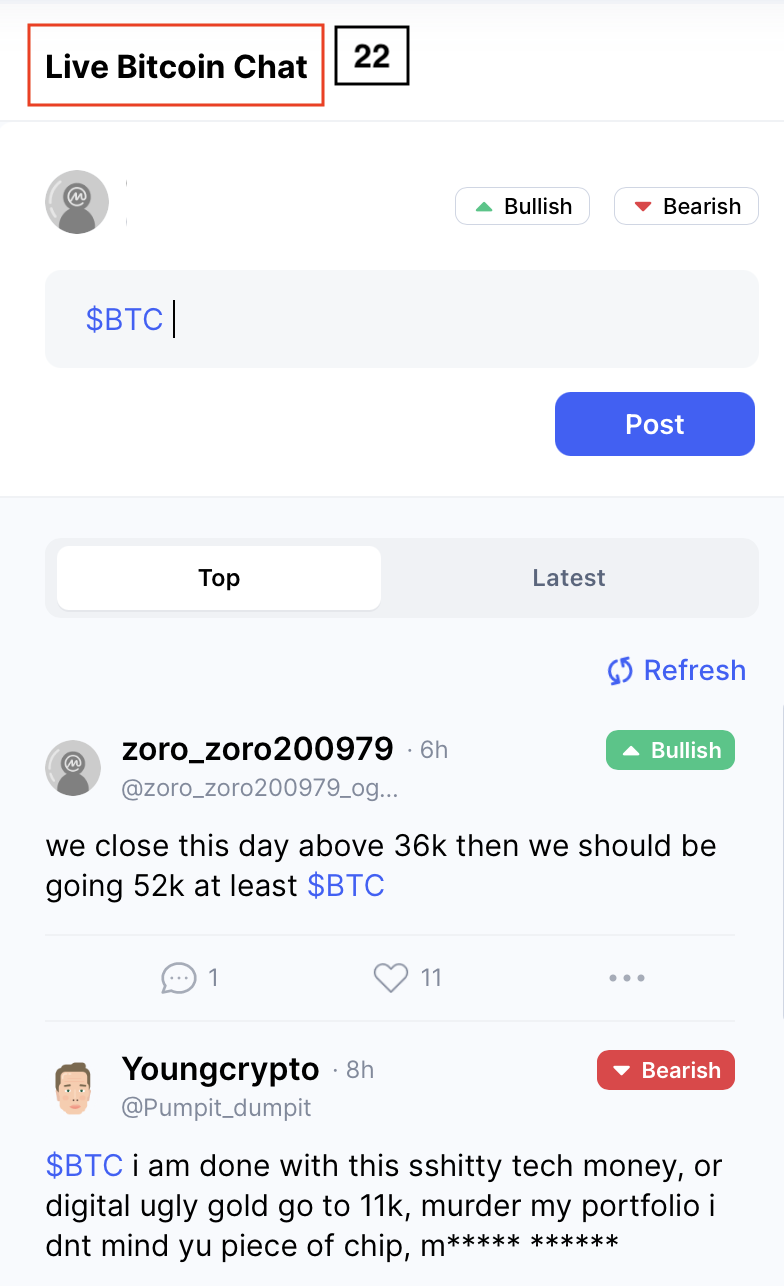Switch to the Latest tab
This screenshot has width=784, height=1286.
point(569,578)
